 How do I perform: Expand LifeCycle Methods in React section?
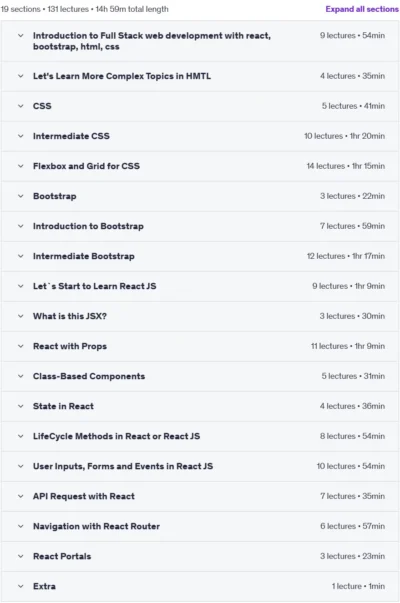200,436
